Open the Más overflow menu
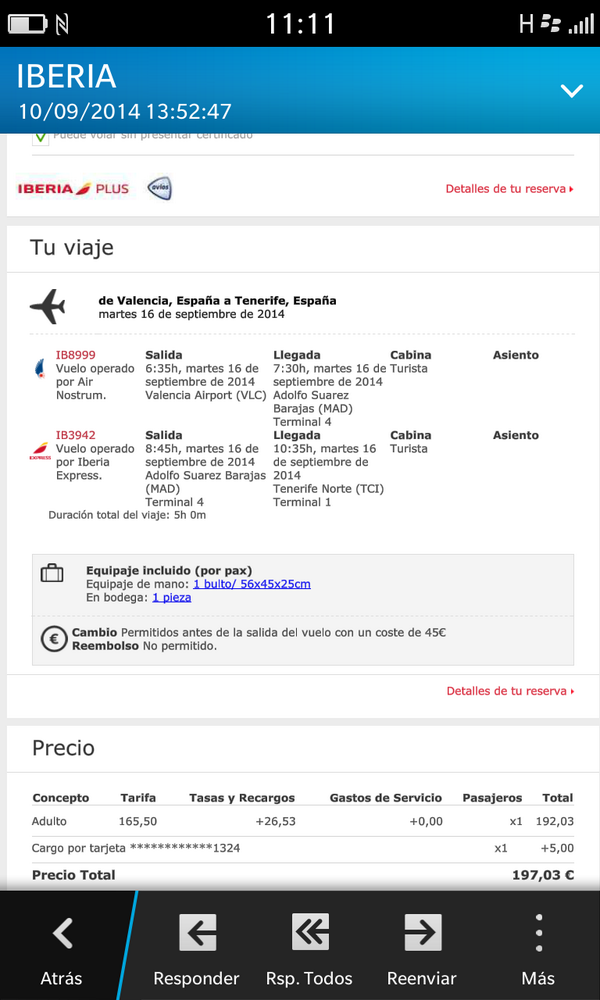 pyautogui.click(x=538, y=948)
